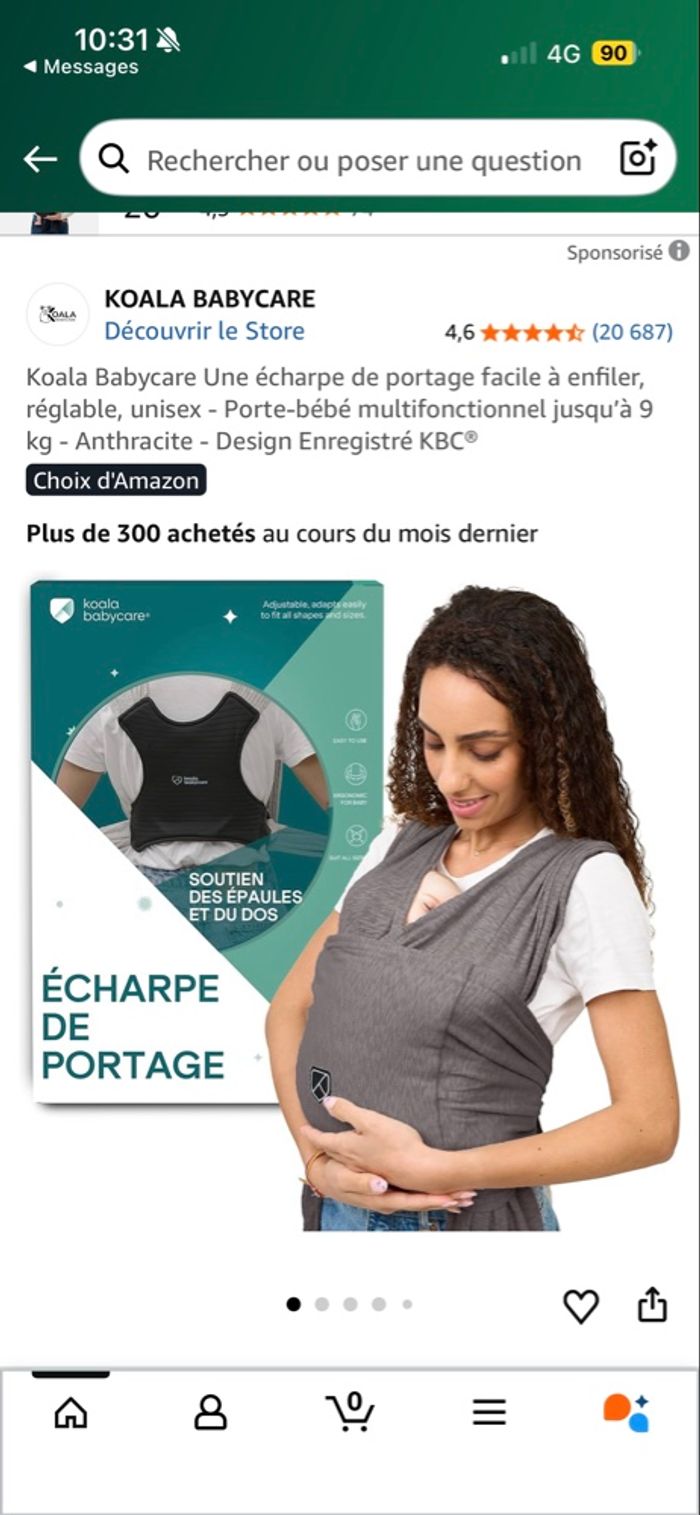This screenshot has width=700, height=1515.
Task: View the écharpe de portage product image
Action: [x=350, y=905]
